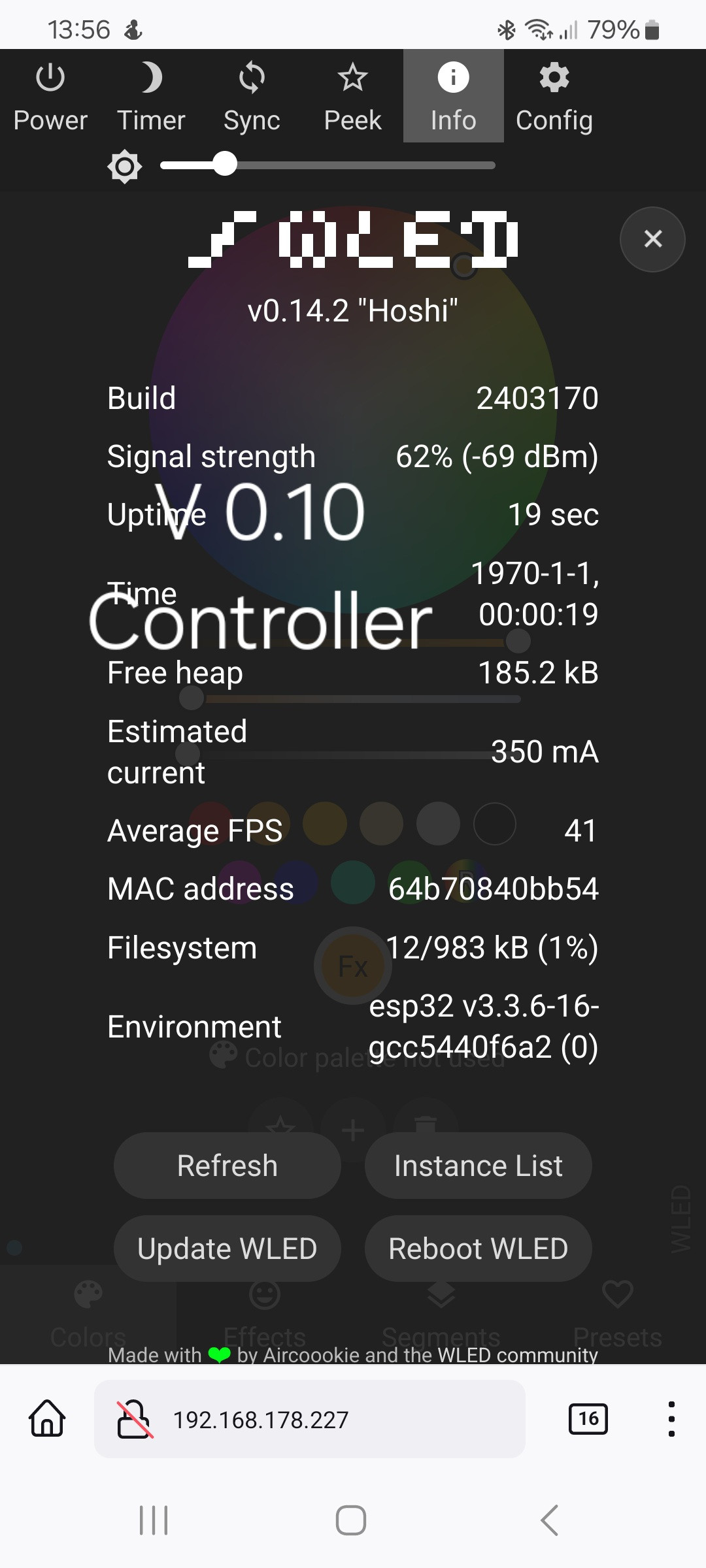
Task: Tap the browser address bar
Action: click(310, 1419)
